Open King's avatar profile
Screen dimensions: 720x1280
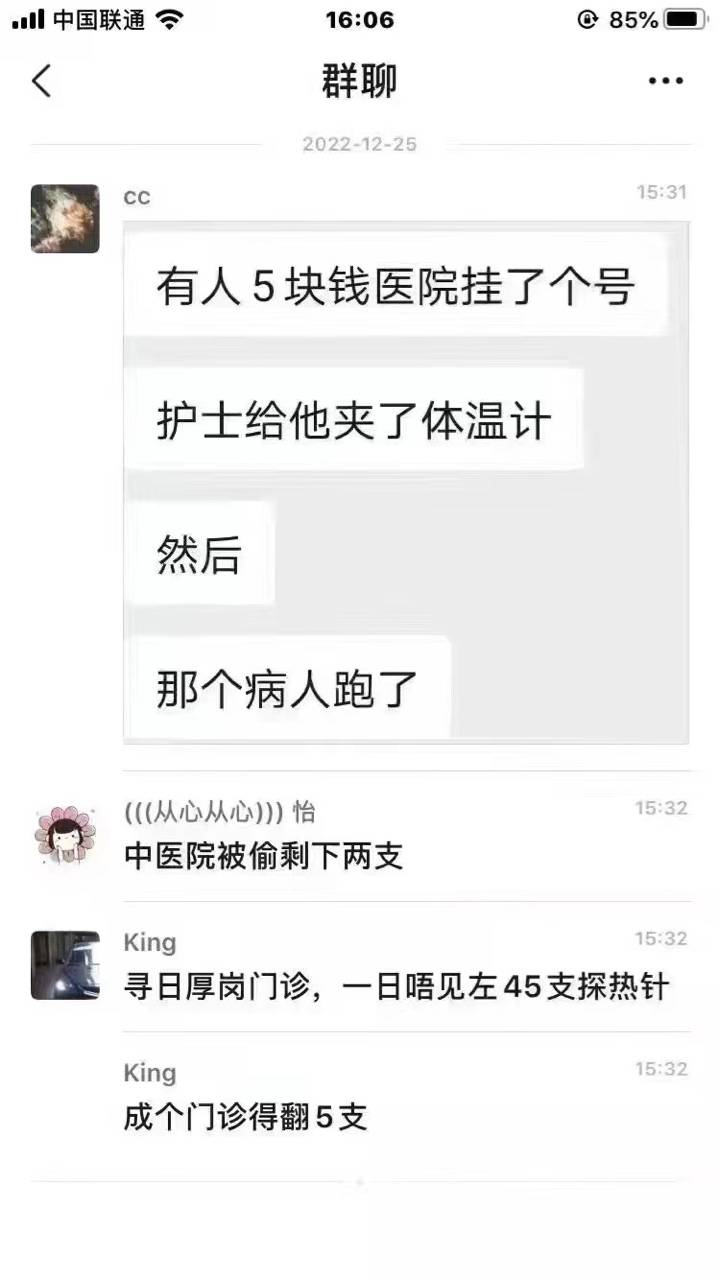pyautogui.click(x=65, y=965)
